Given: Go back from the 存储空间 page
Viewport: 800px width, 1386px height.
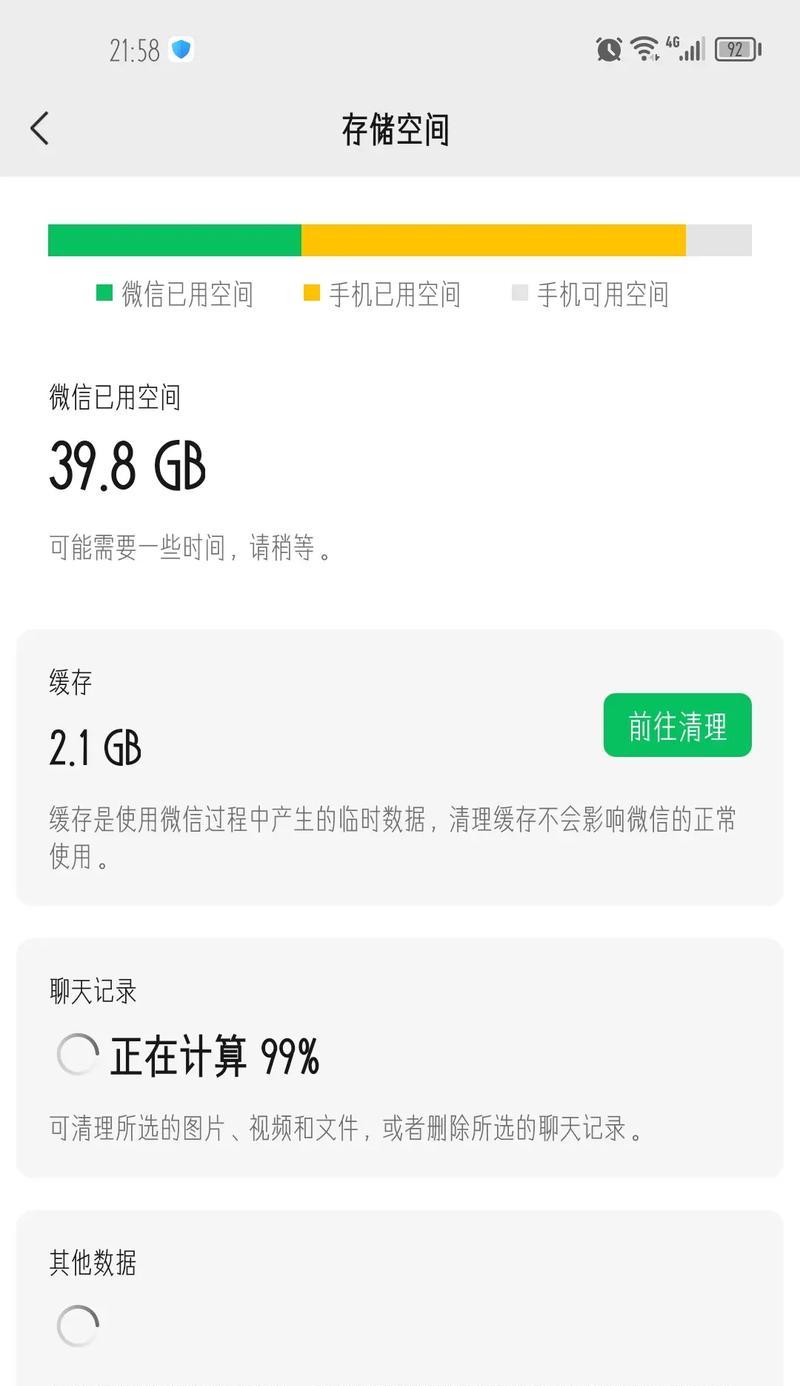Looking at the screenshot, I should (x=39, y=128).
